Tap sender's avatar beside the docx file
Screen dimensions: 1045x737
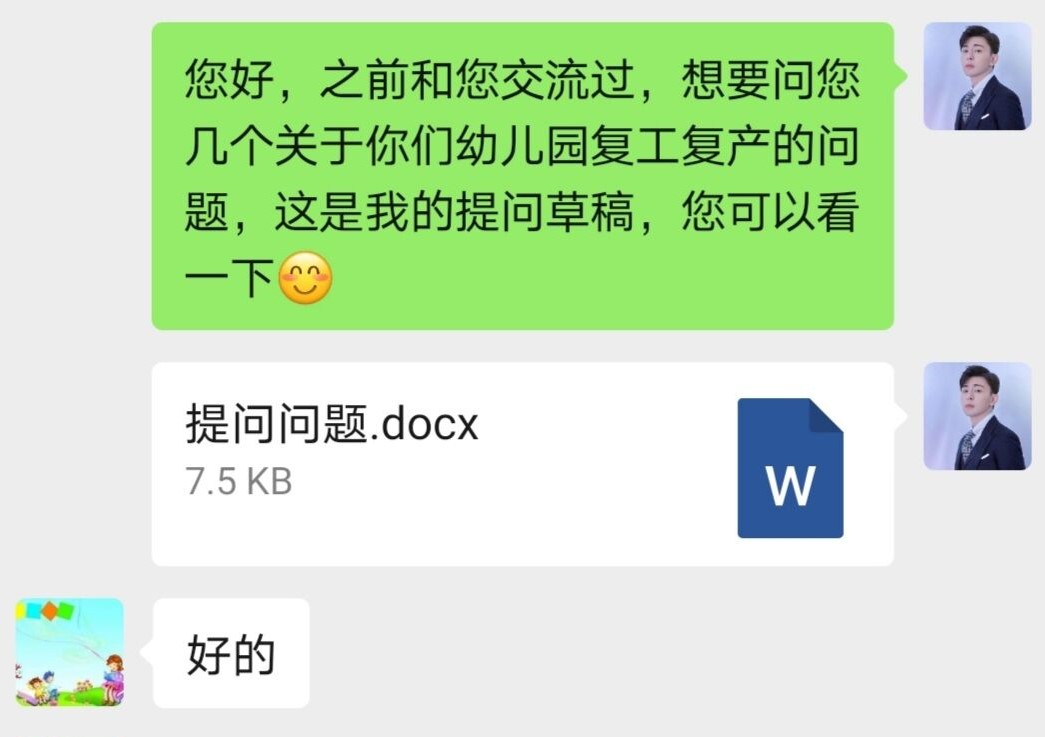(x=976, y=416)
